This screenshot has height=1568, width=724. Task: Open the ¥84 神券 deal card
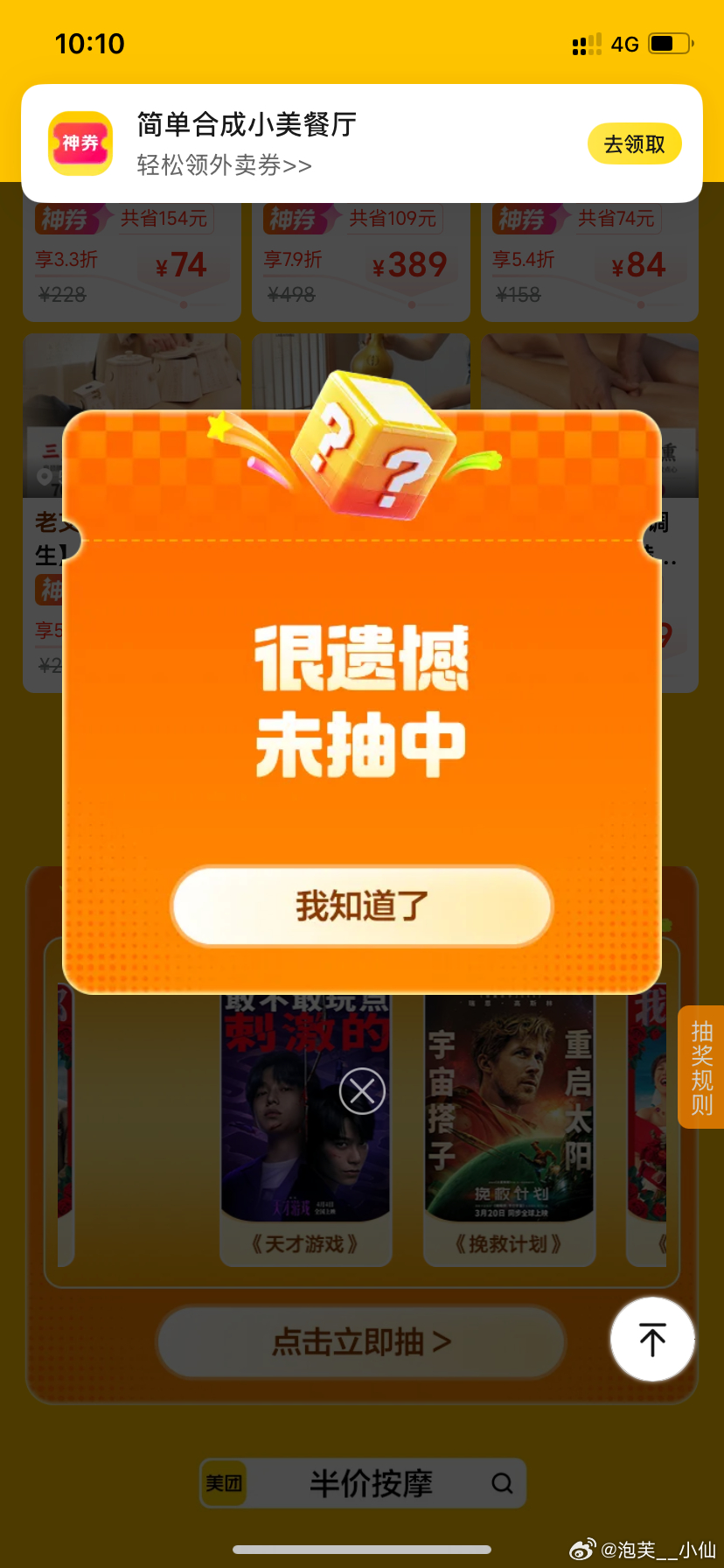589,264
